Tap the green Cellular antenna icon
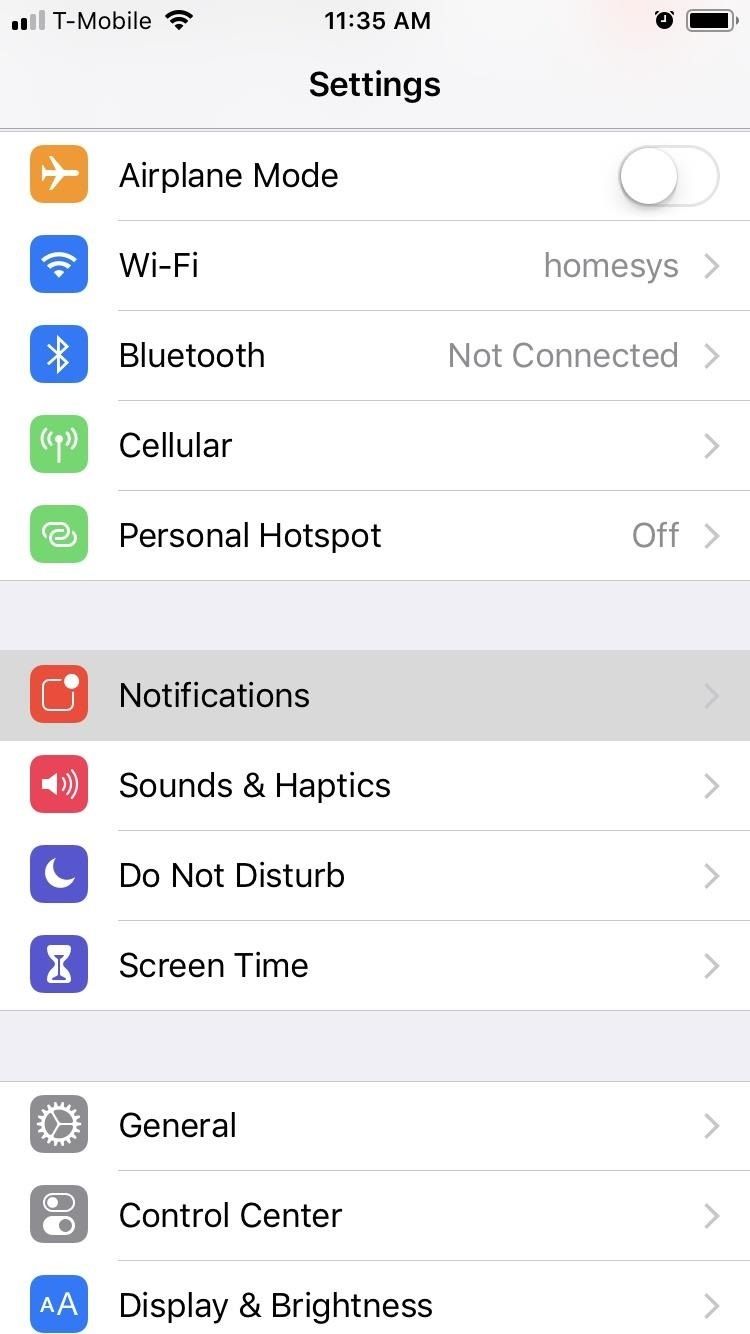This screenshot has height=1334, width=750. [58, 444]
